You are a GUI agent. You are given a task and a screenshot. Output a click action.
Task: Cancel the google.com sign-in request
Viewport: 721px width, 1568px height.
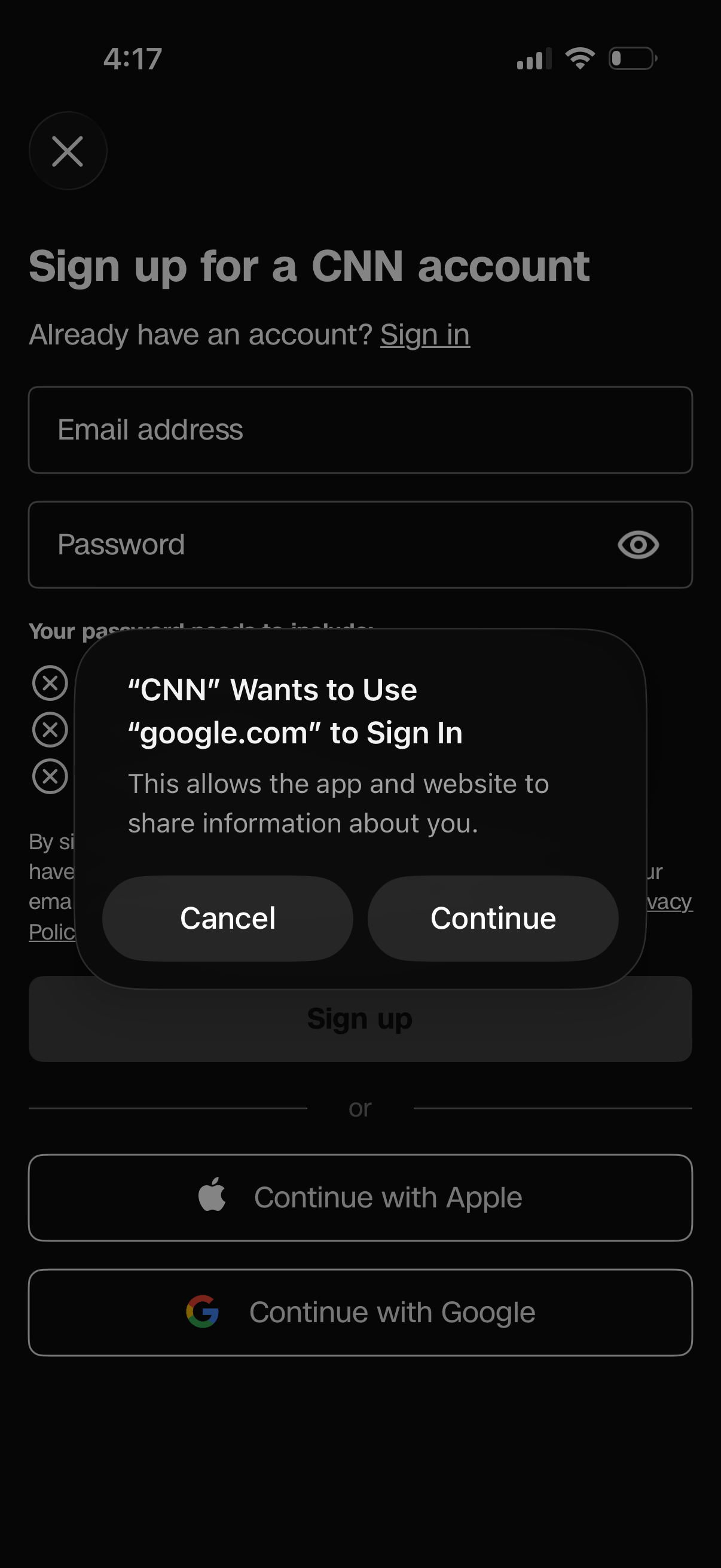coord(227,918)
